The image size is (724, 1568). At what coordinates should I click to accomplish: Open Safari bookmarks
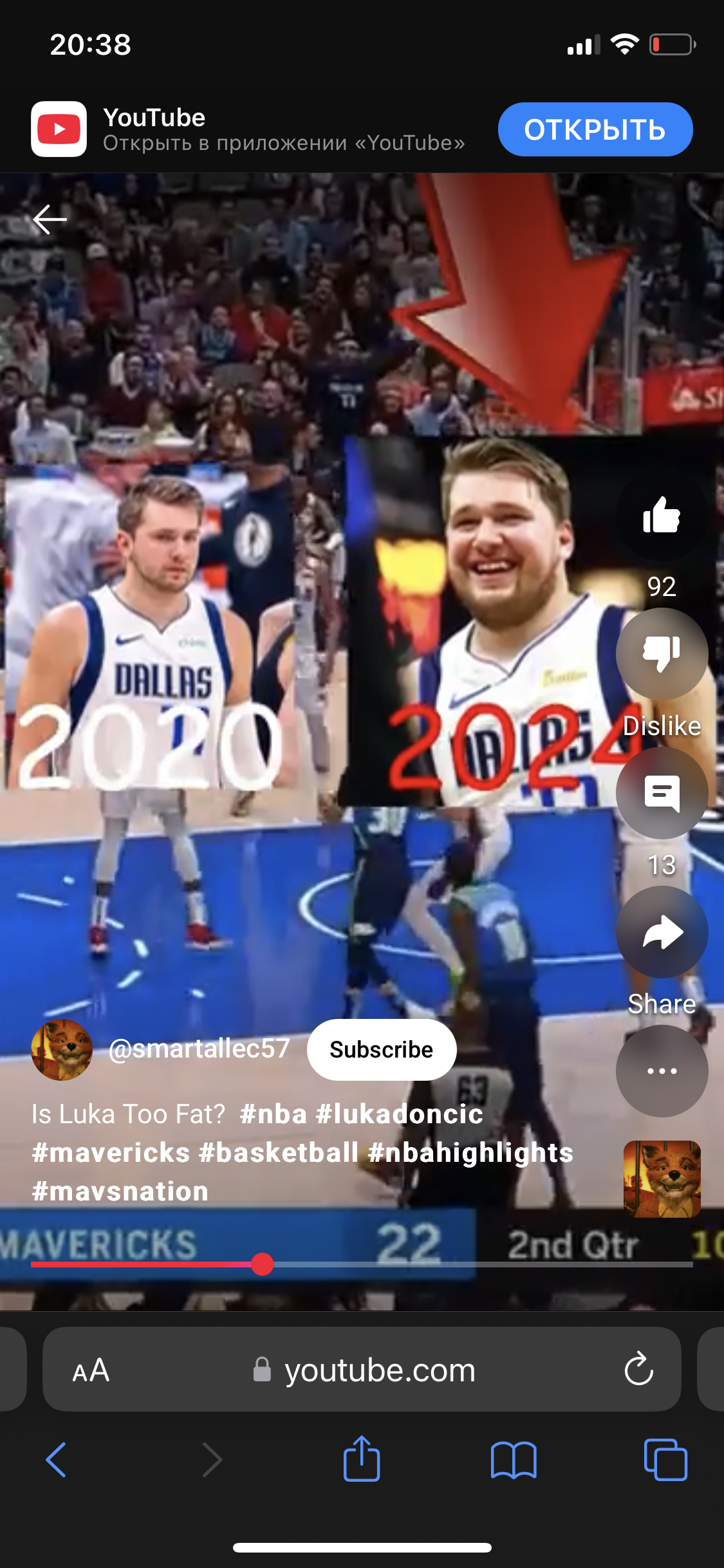tap(514, 1460)
